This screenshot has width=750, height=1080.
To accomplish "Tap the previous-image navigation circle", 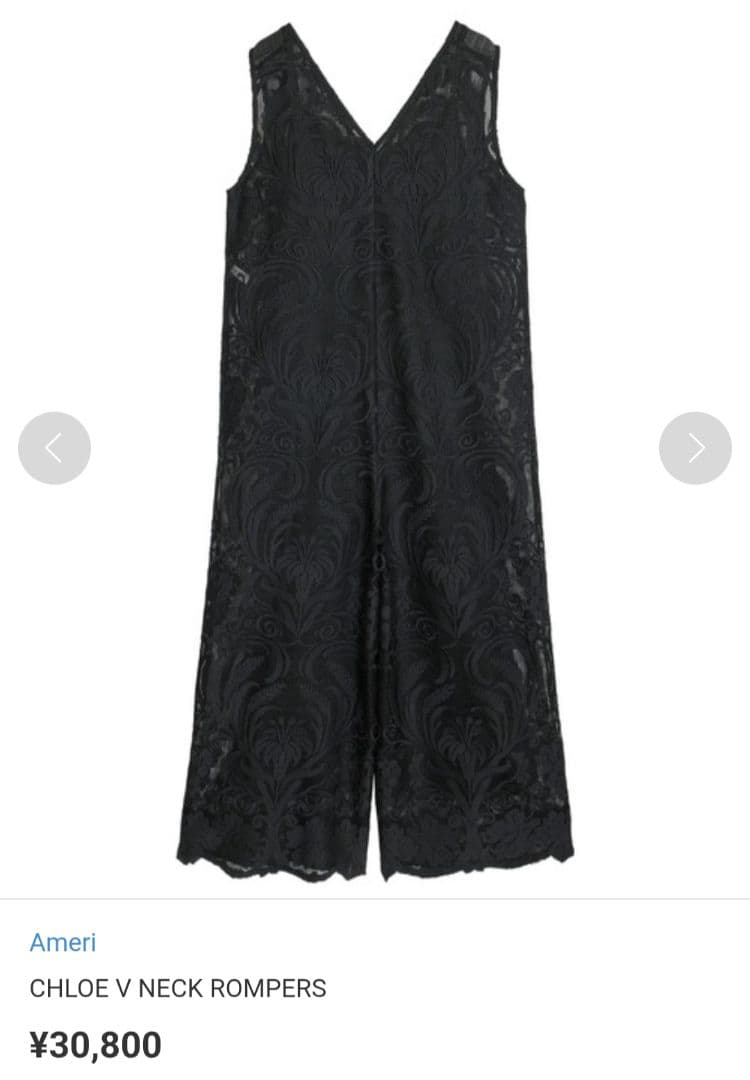I will tap(54, 448).
